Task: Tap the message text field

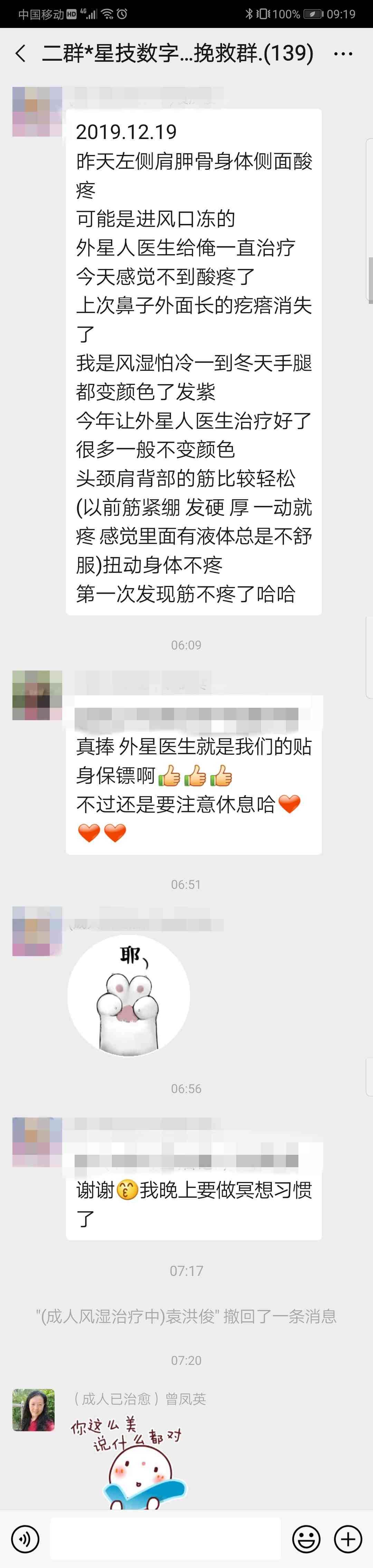Action: (x=165, y=1539)
